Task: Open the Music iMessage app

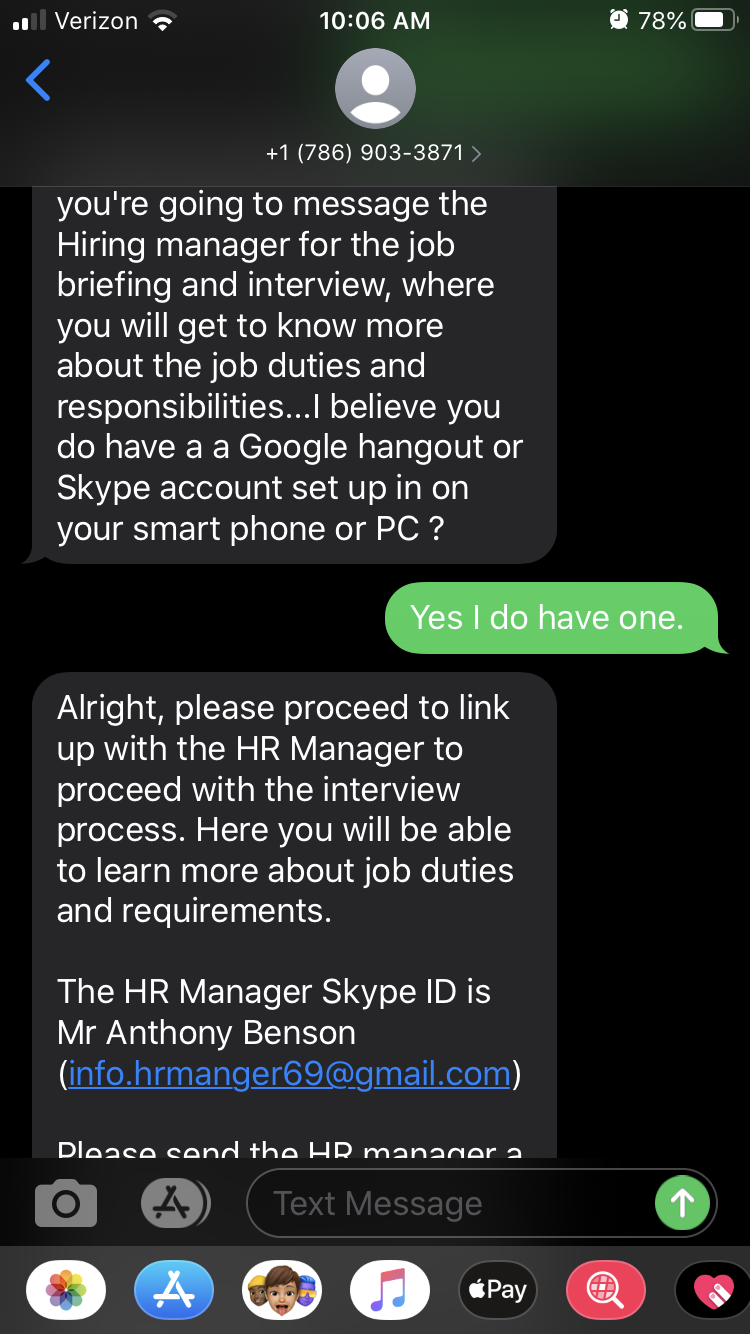Action: (391, 1291)
